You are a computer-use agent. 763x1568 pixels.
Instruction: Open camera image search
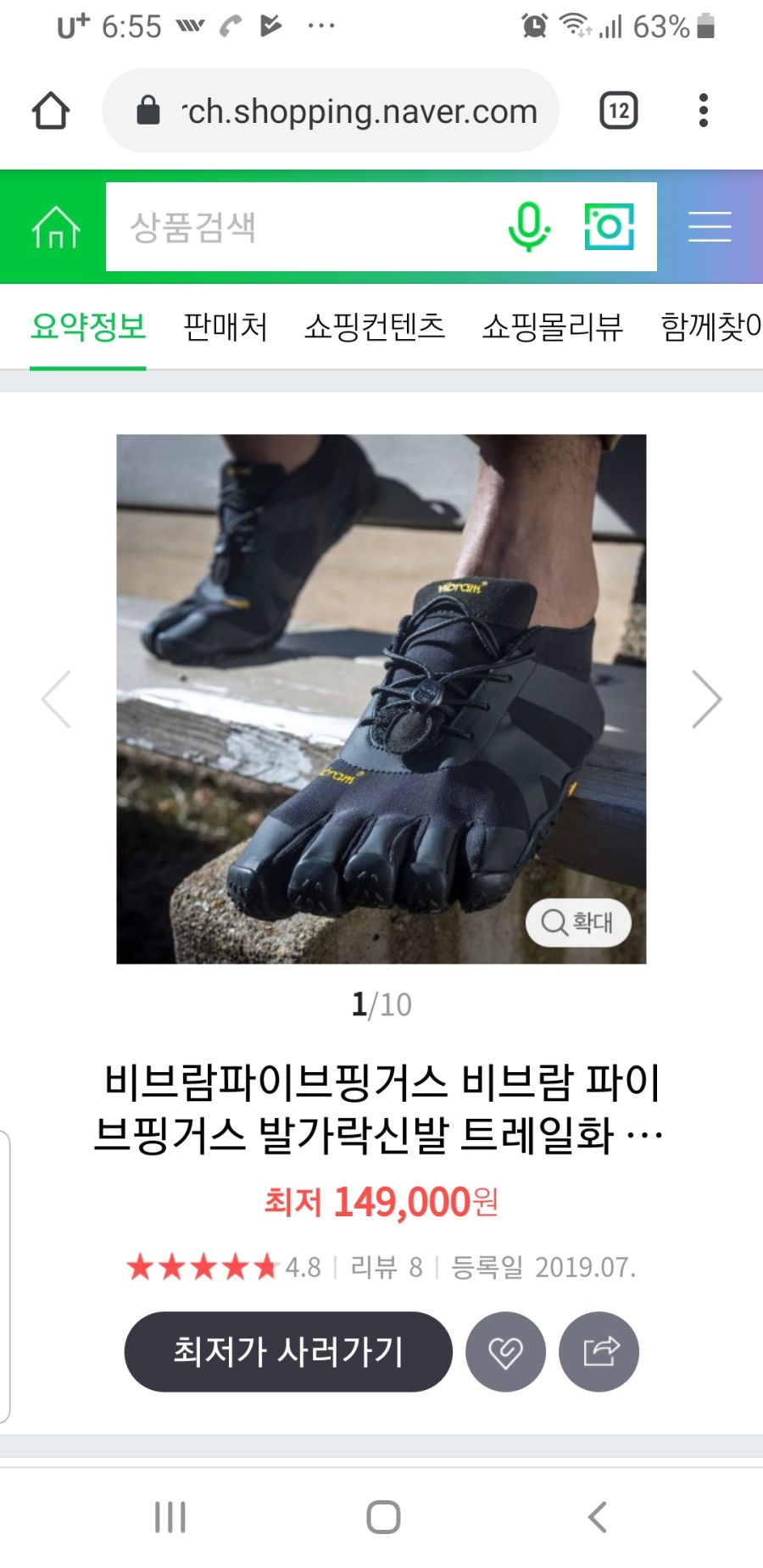pos(609,227)
